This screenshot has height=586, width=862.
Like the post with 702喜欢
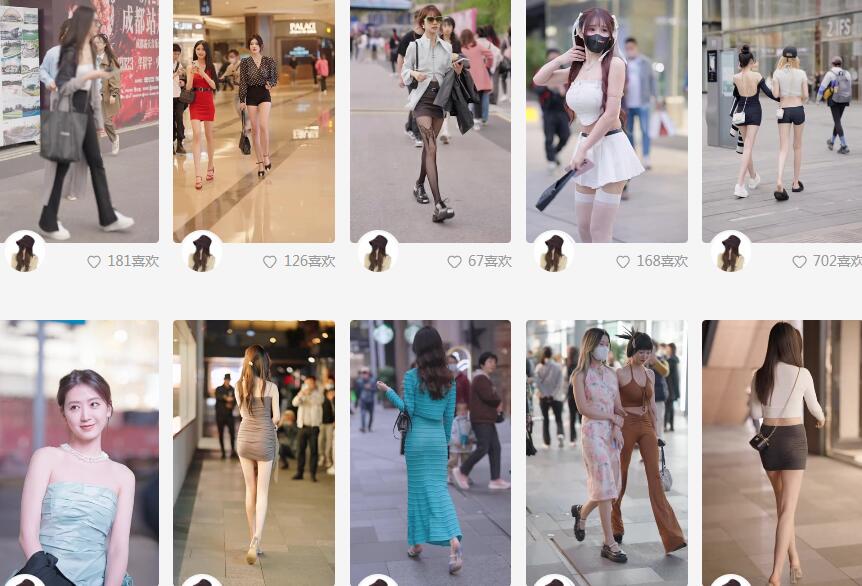pos(799,262)
